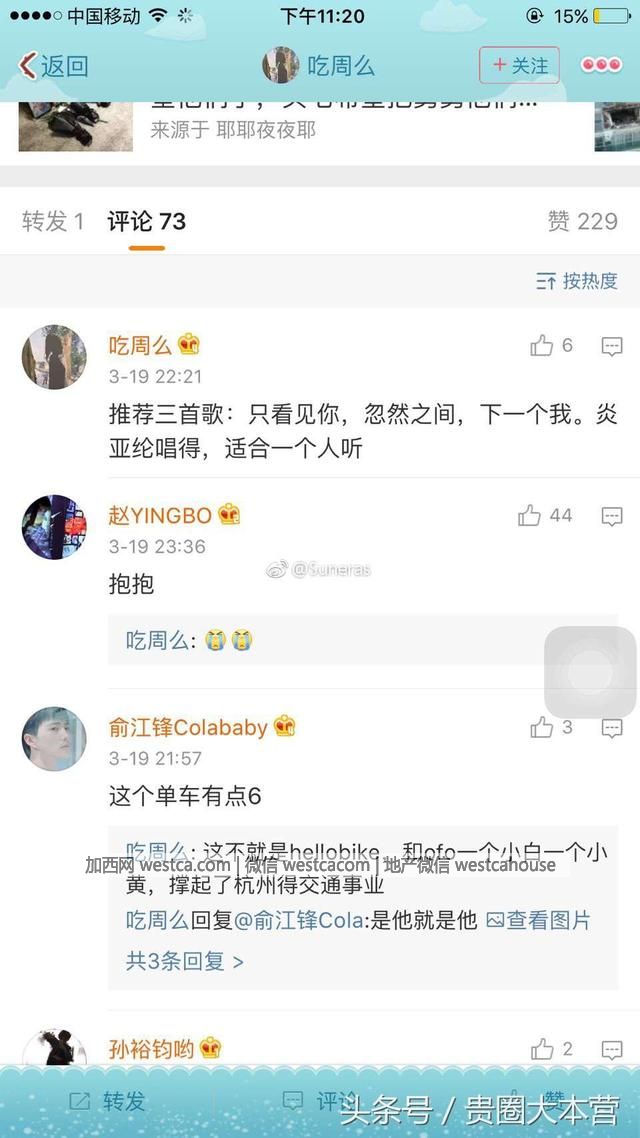
Task: Switch to the 转发 1 tab
Action: point(53,221)
